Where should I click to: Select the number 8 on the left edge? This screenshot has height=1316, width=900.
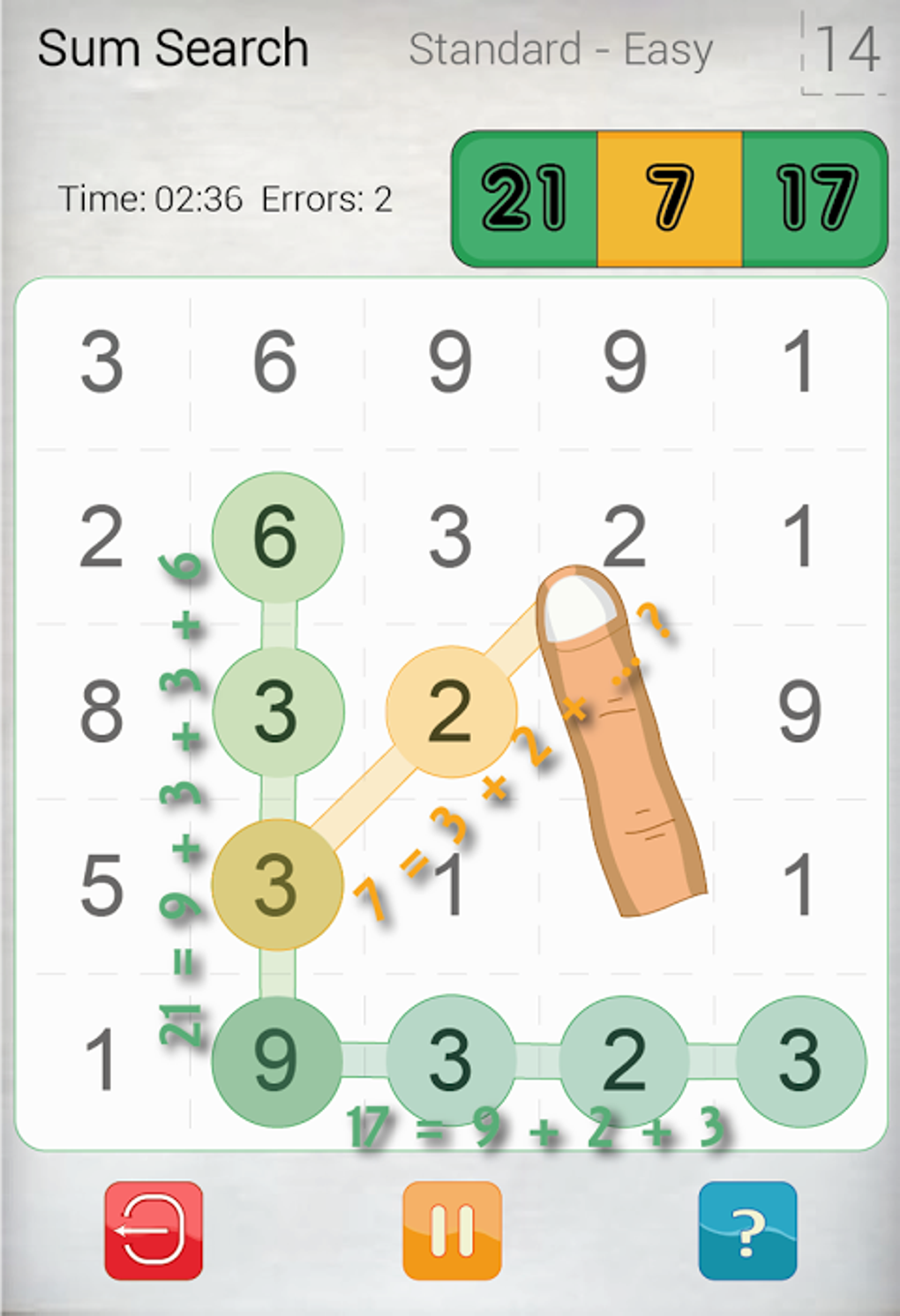(x=101, y=713)
